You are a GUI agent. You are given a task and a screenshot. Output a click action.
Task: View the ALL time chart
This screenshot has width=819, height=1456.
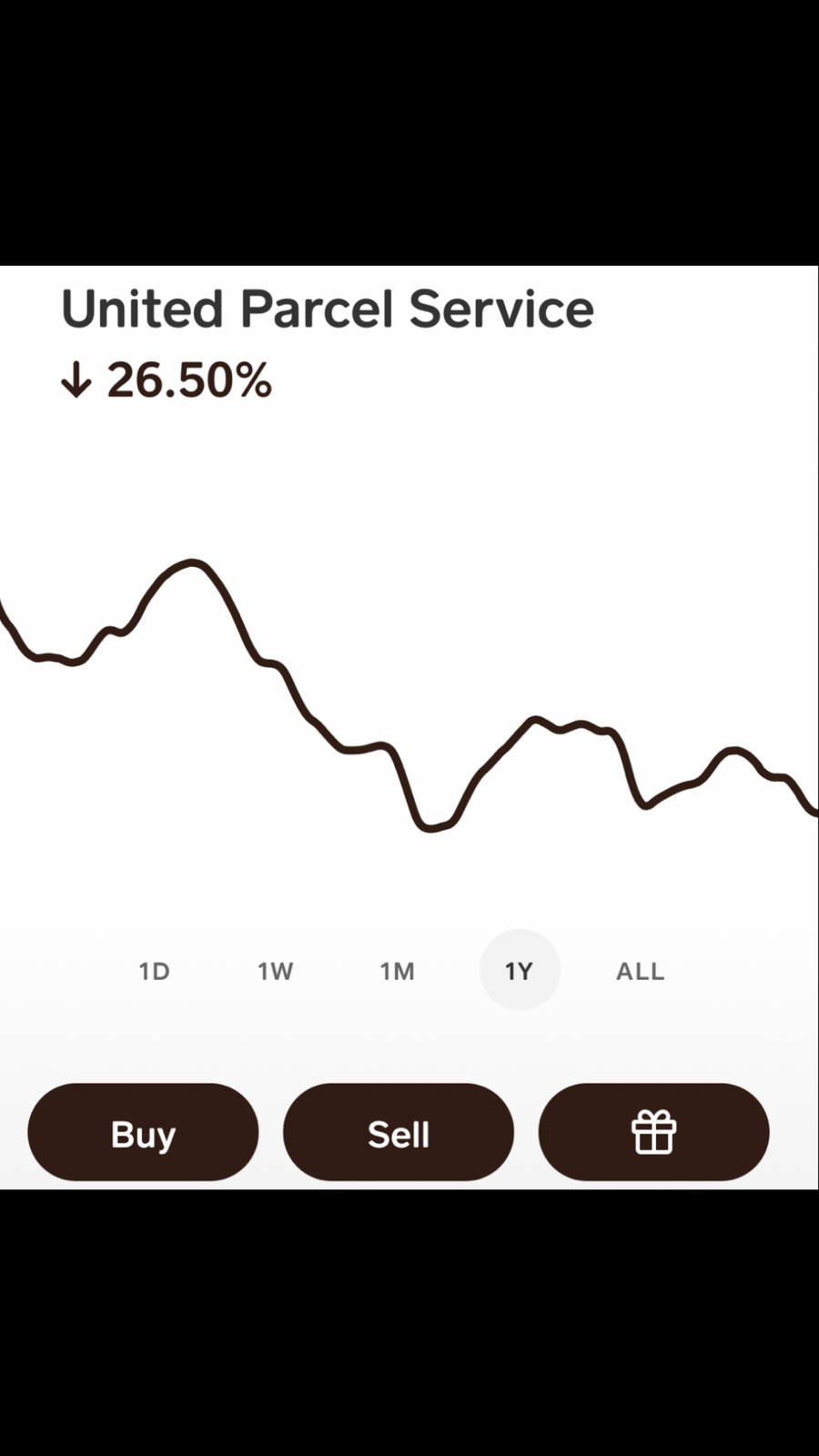point(641,971)
